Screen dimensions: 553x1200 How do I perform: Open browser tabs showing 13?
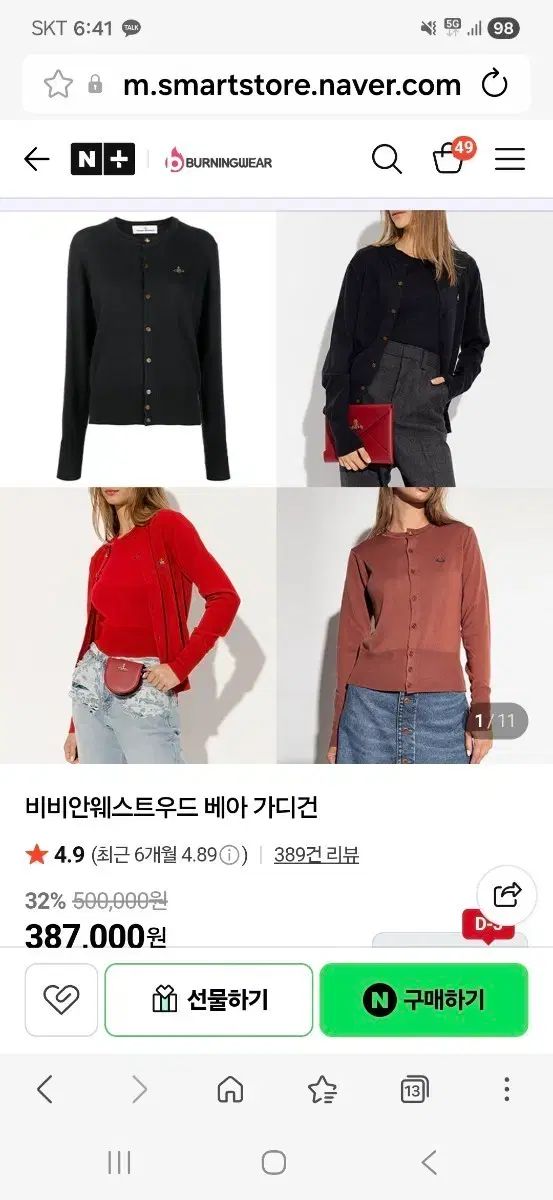point(414,1089)
